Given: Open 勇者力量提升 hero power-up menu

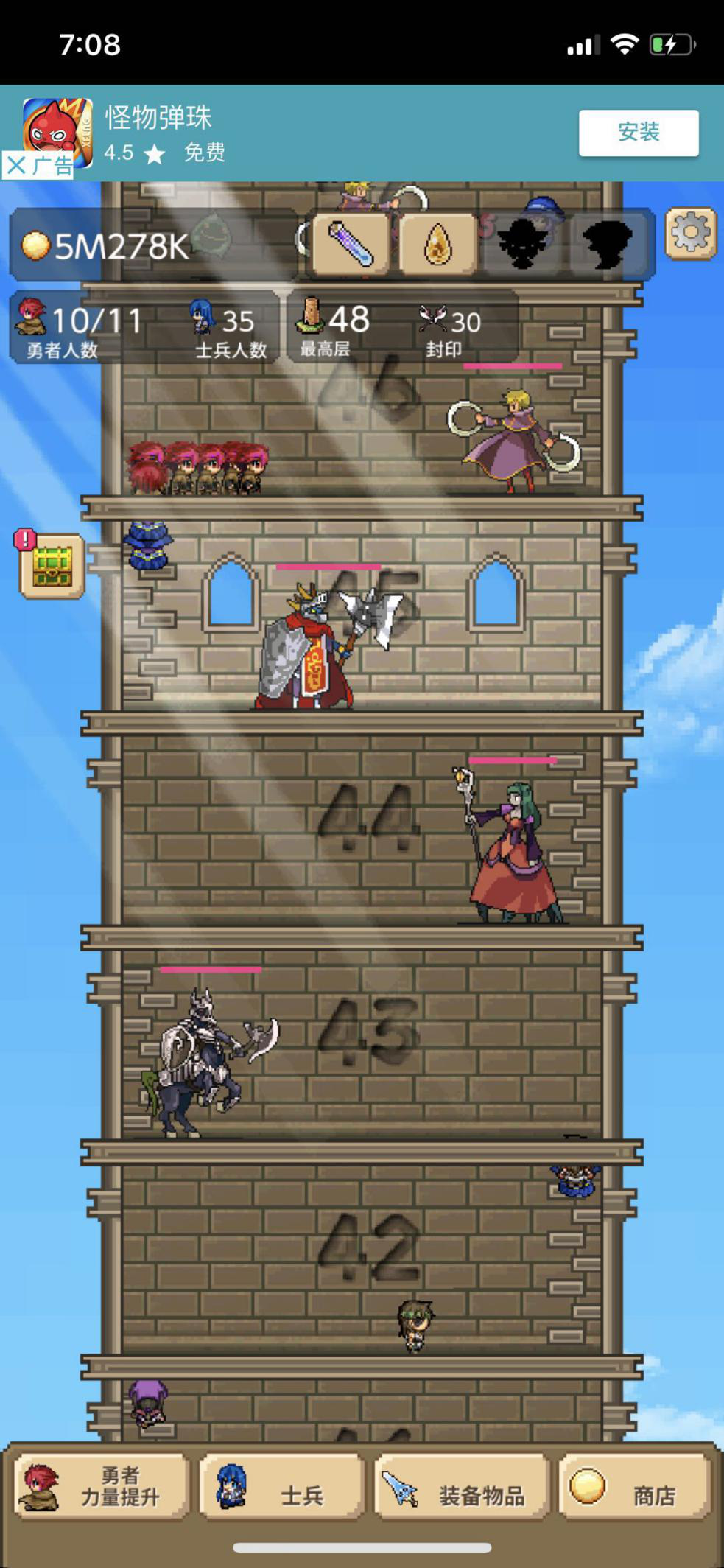Looking at the screenshot, I should [x=102, y=1485].
